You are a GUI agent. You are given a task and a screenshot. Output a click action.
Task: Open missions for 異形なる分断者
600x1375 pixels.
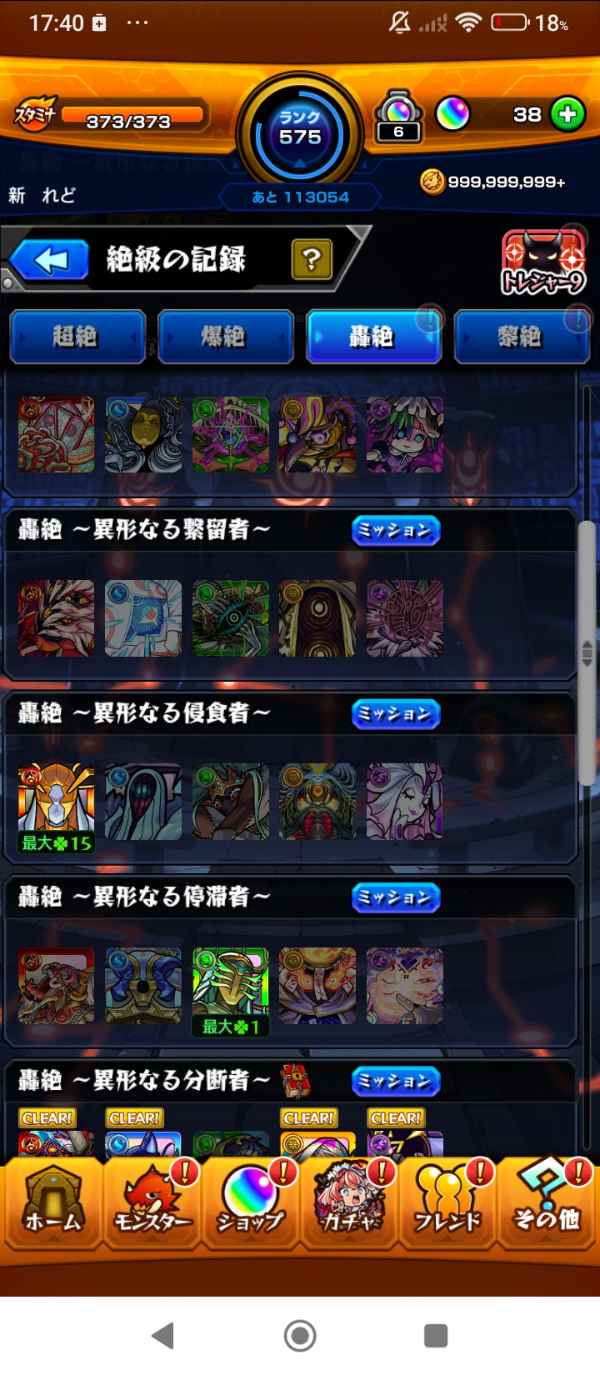(x=396, y=1081)
